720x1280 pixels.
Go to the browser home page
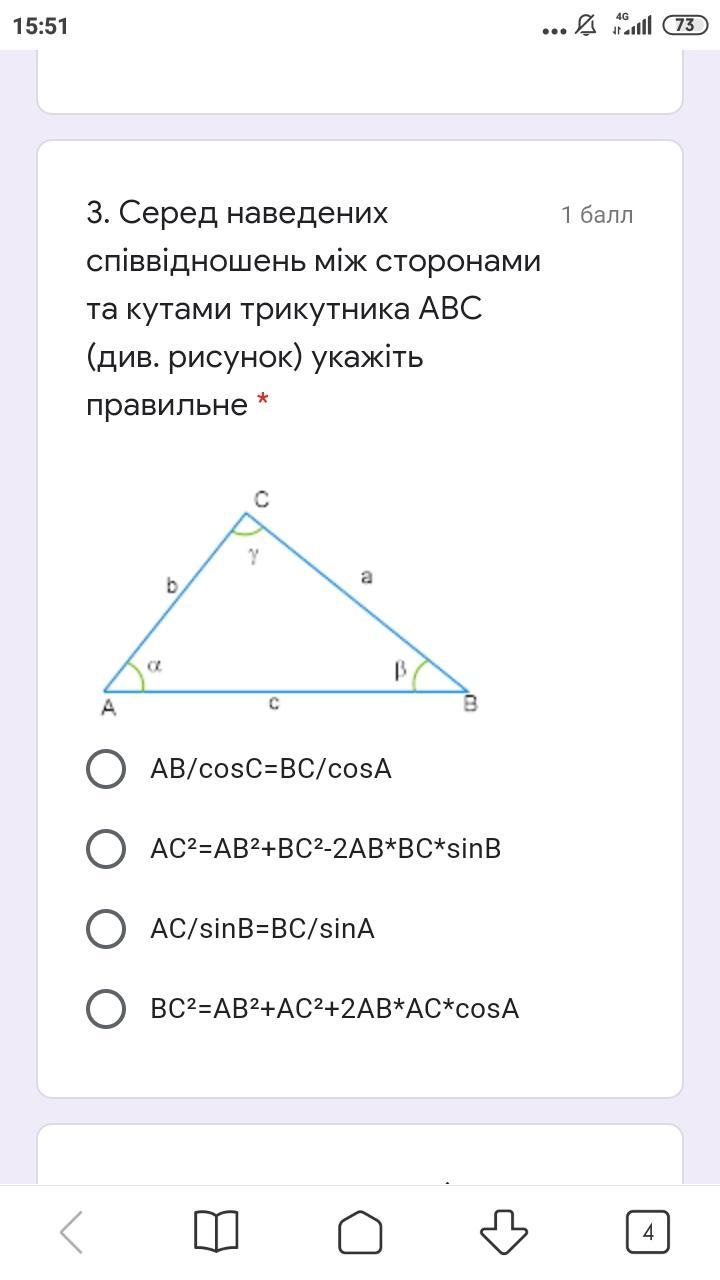(360, 1232)
